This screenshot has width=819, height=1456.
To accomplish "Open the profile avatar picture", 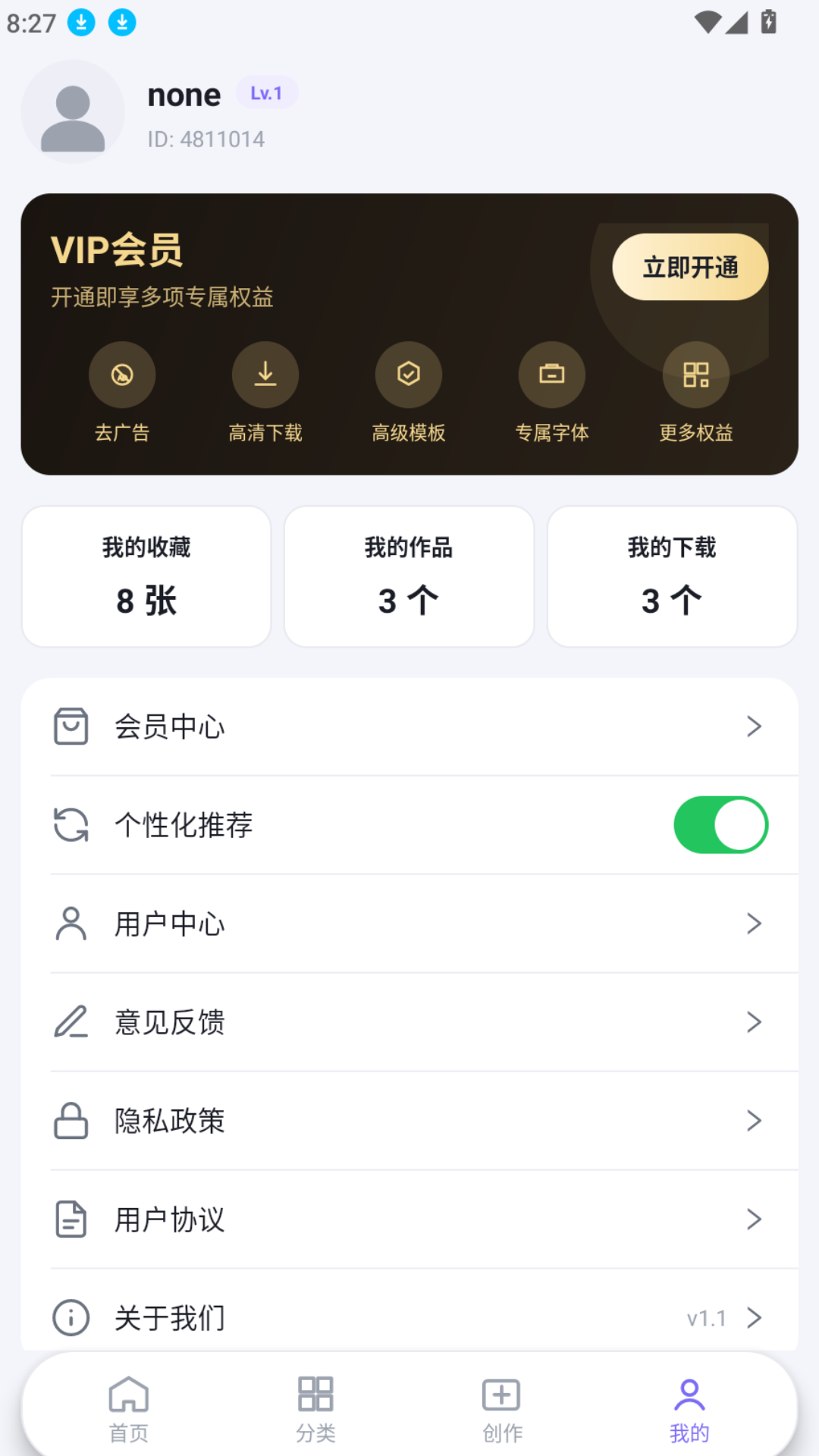I will click(73, 111).
